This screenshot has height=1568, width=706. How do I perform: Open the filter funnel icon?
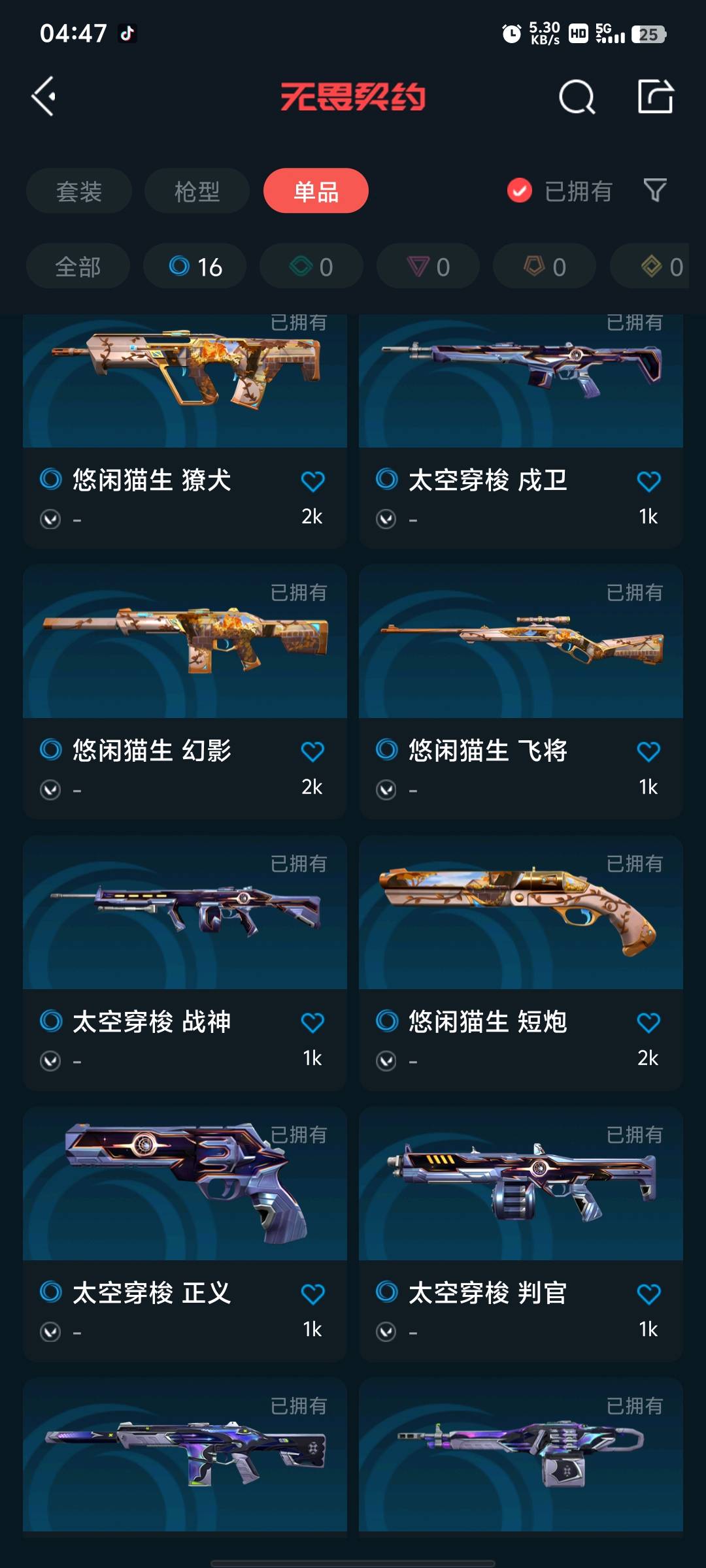[655, 191]
